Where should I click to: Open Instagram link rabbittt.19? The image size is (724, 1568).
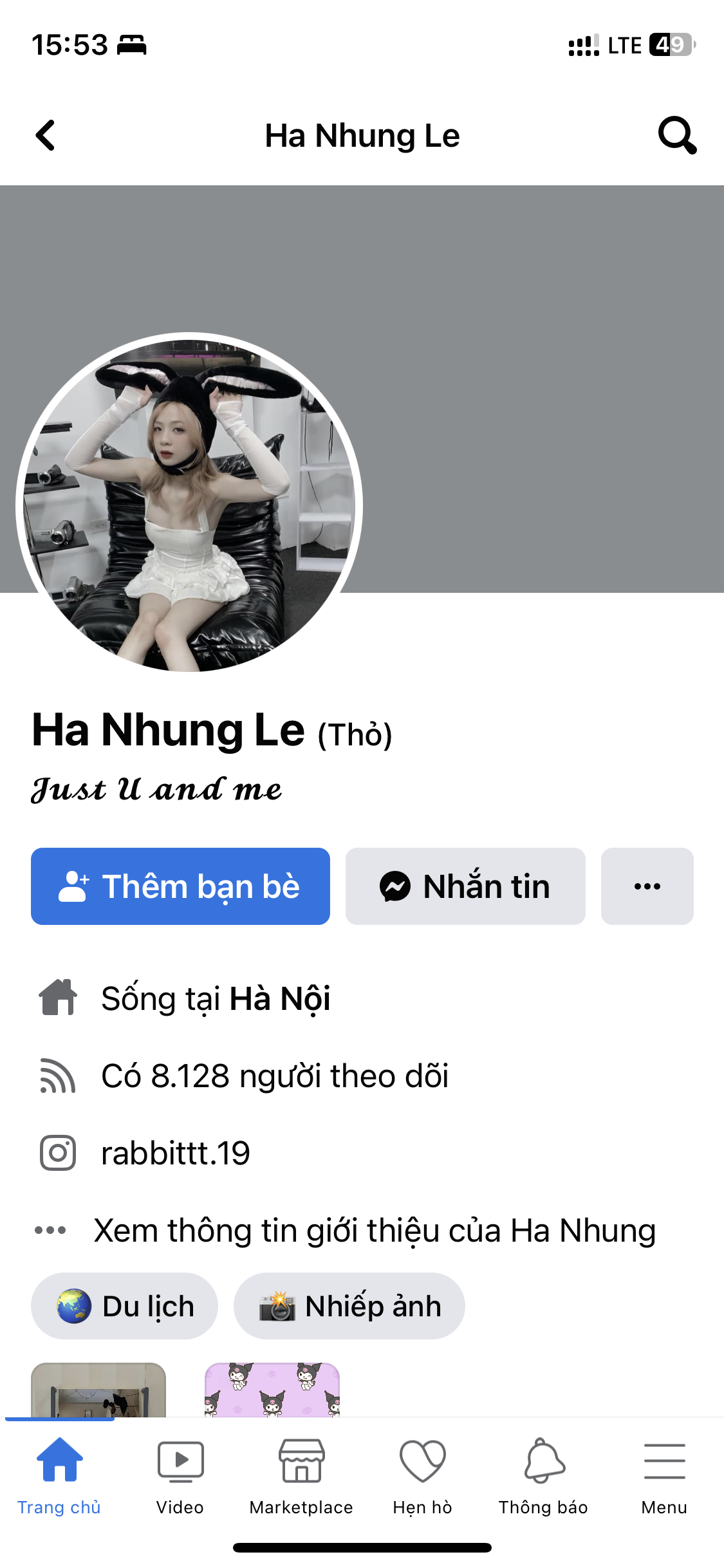[175, 1153]
